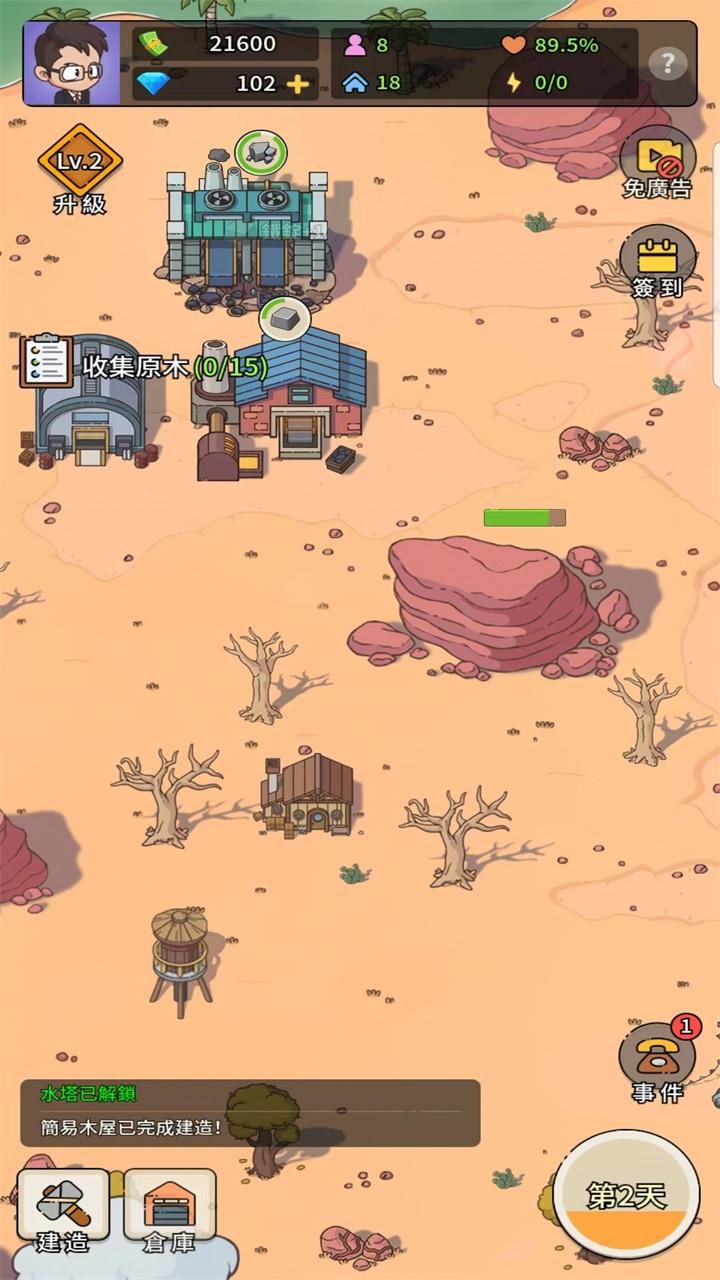Open the 事件 events phone
The image size is (720, 1280).
coord(657,1062)
